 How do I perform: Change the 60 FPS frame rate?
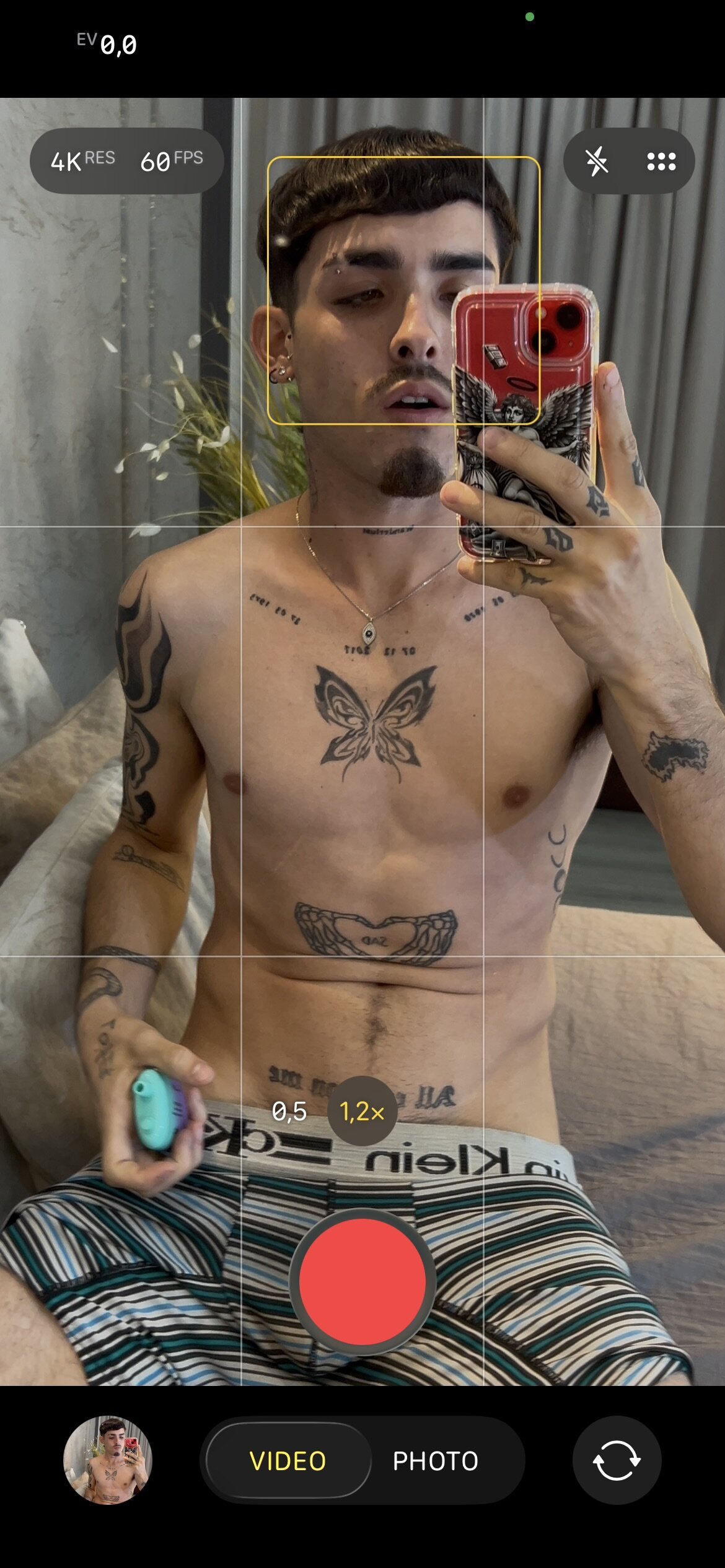172,161
